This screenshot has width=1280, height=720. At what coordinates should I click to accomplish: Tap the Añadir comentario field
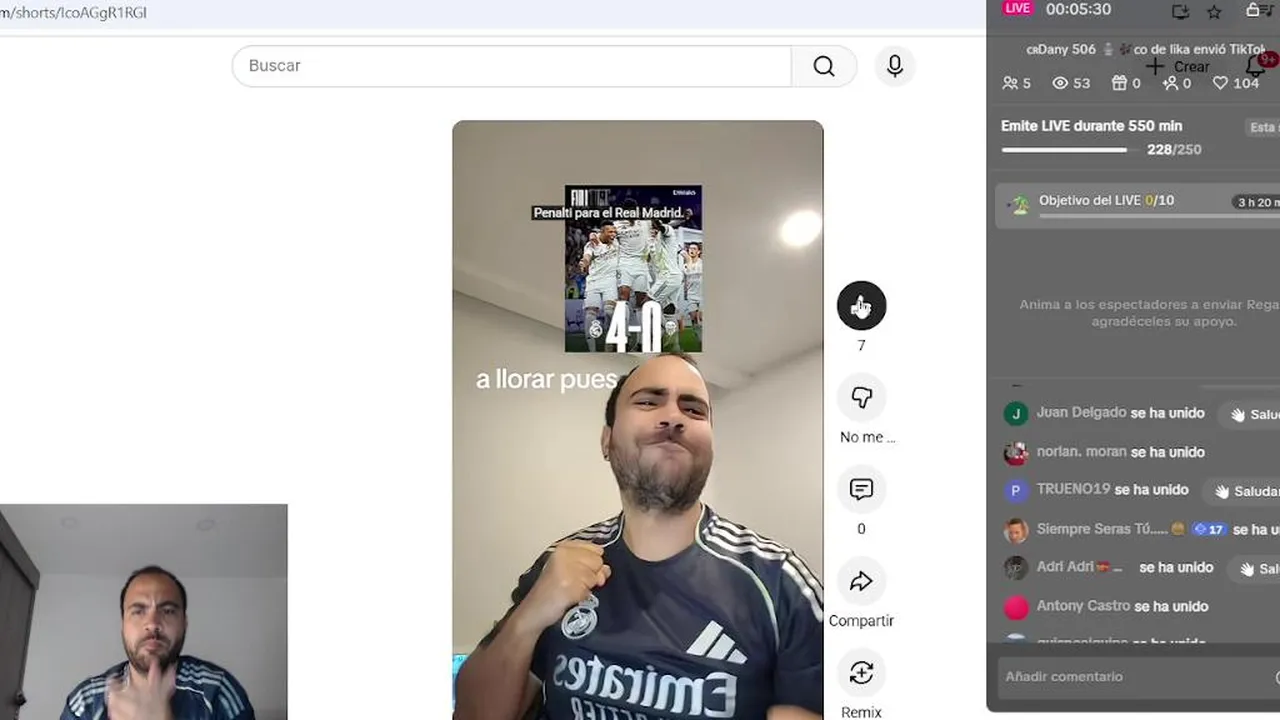pos(1130,677)
